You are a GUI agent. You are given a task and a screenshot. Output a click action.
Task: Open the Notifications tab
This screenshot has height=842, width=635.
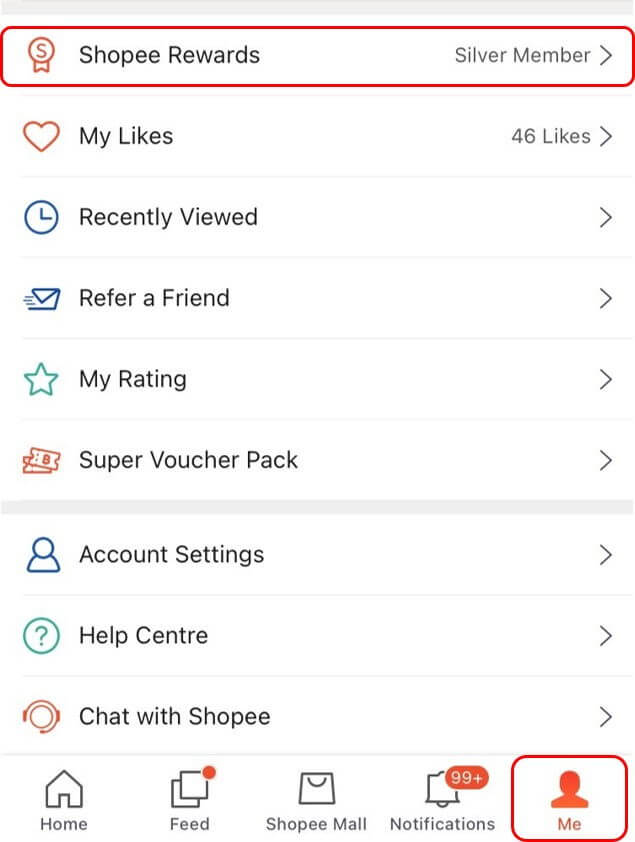pos(442,800)
